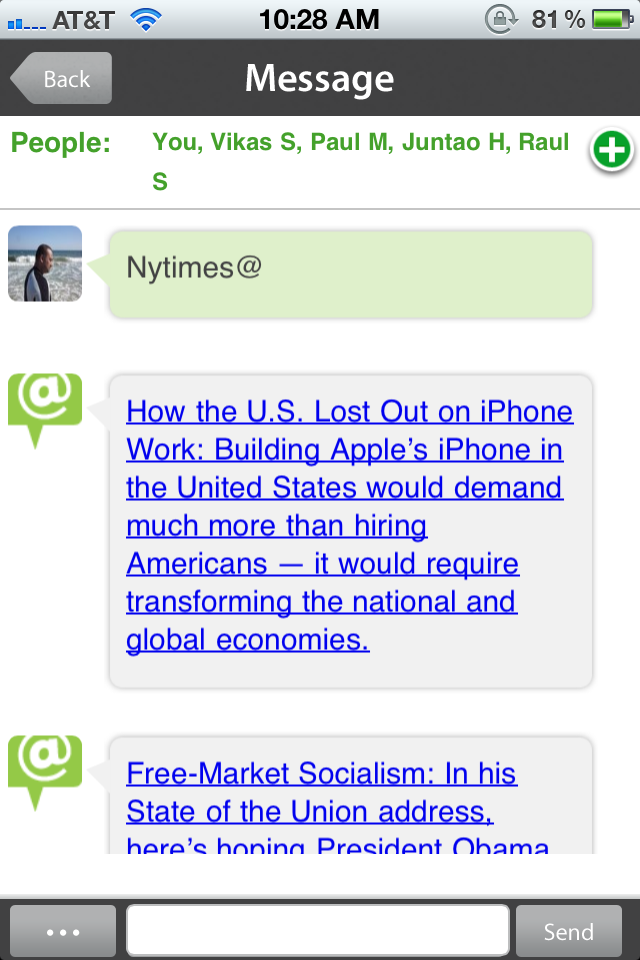Tap the Send button
This screenshot has width=640, height=960.
[x=568, y=931]
